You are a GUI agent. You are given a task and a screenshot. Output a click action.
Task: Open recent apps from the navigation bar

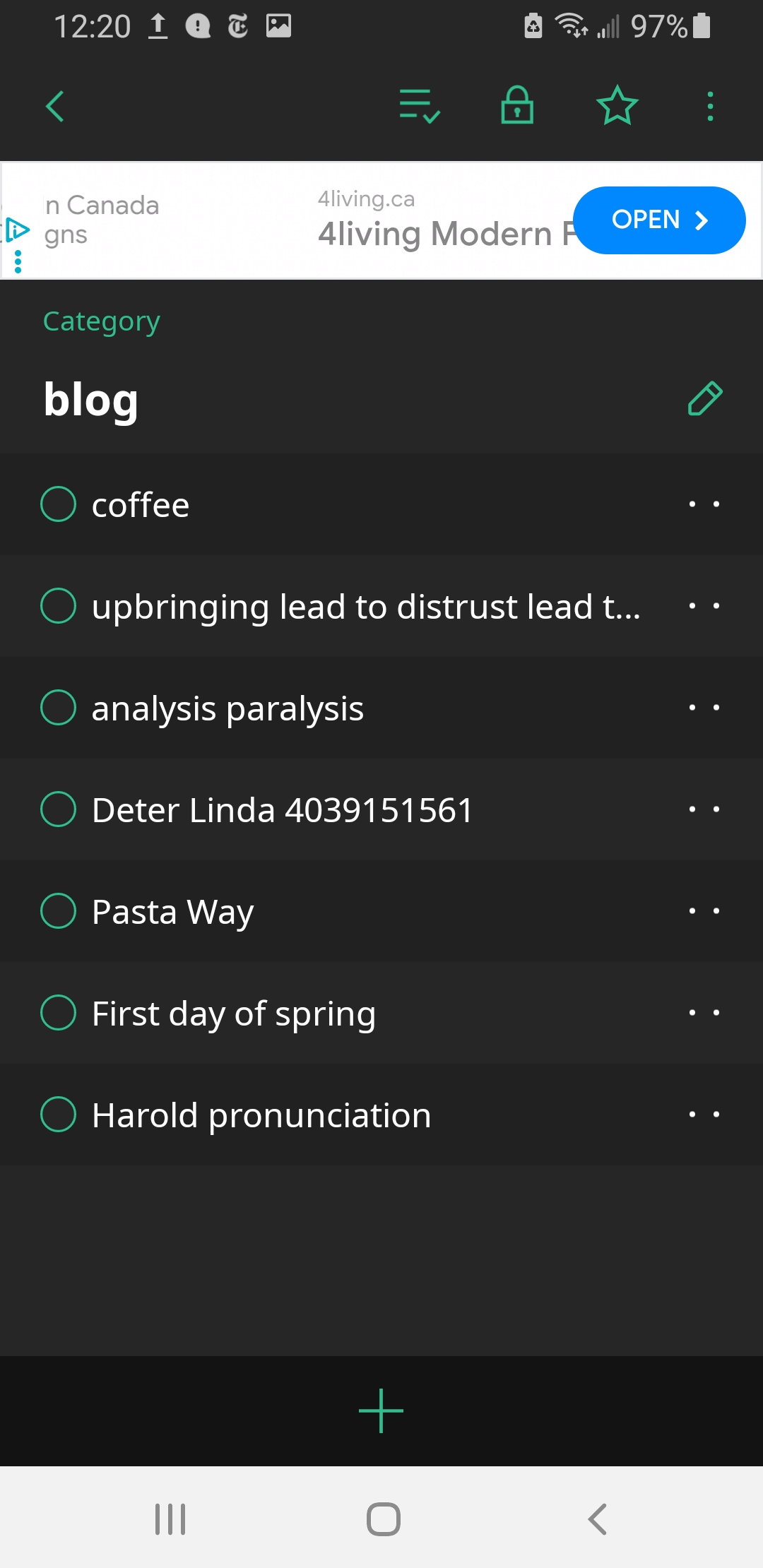[170, 1519]
